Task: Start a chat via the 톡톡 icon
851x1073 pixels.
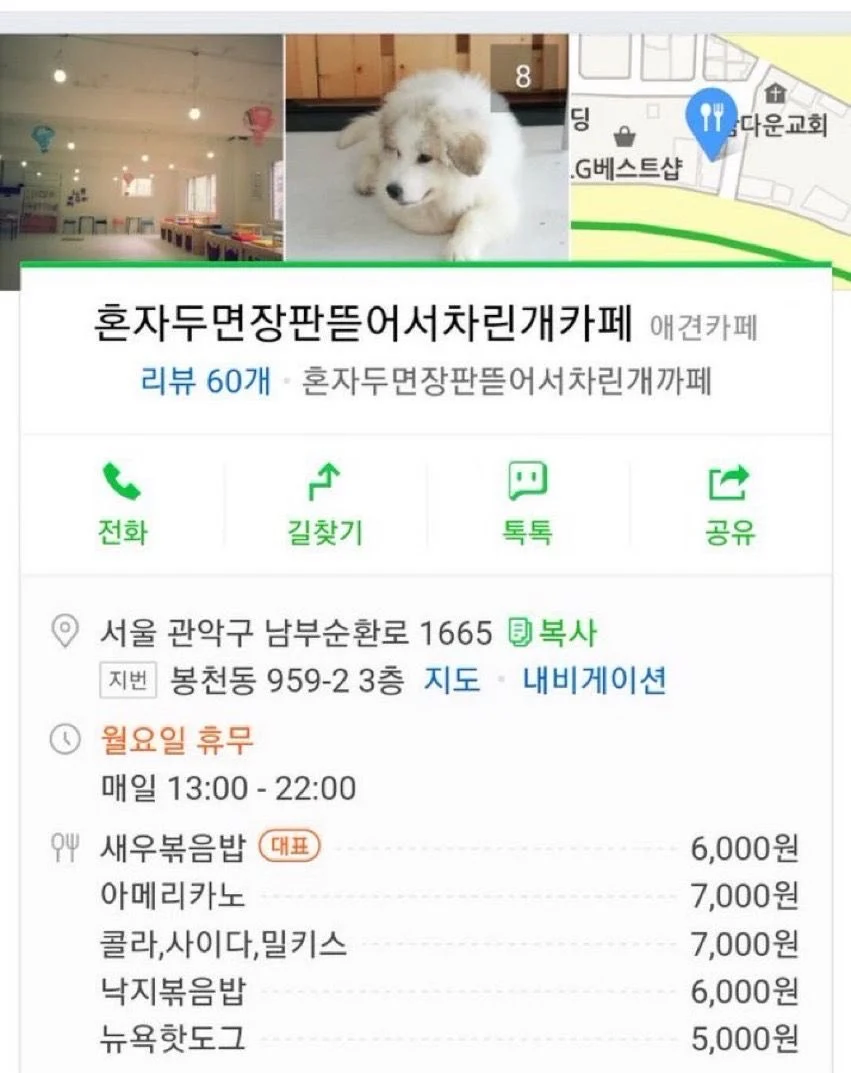Action: (x=525, y=478)
